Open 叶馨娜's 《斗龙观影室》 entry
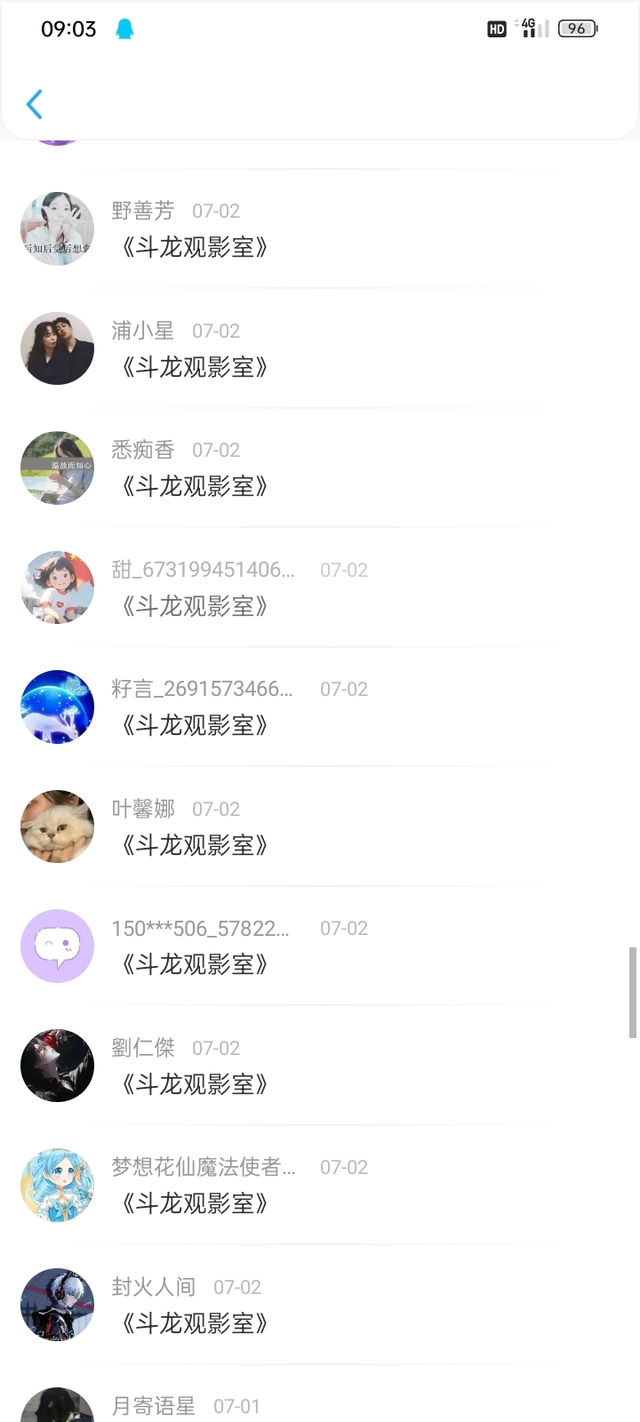The image size is (640, 1422). point(195,845)
